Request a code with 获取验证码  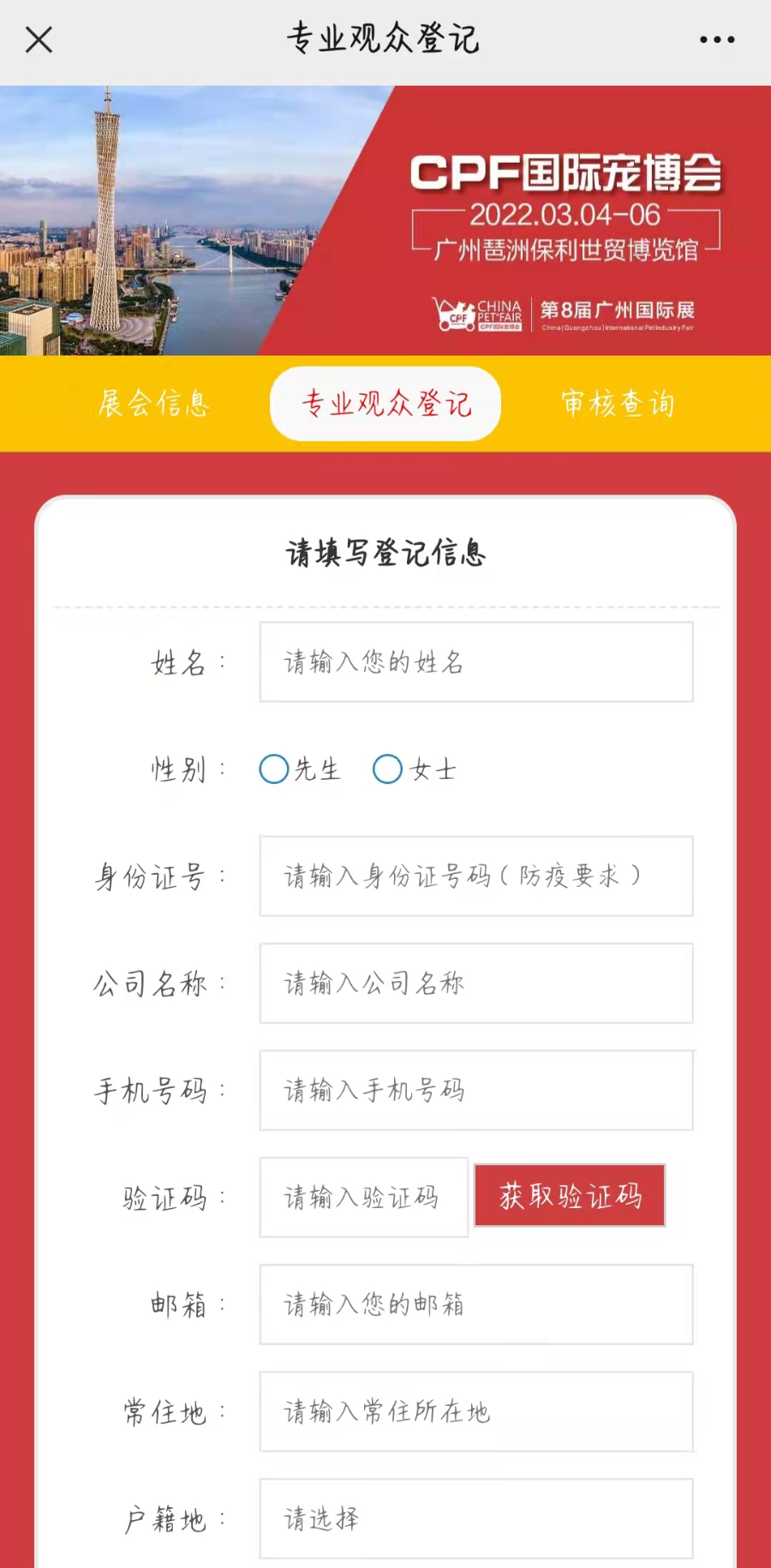570,1195
